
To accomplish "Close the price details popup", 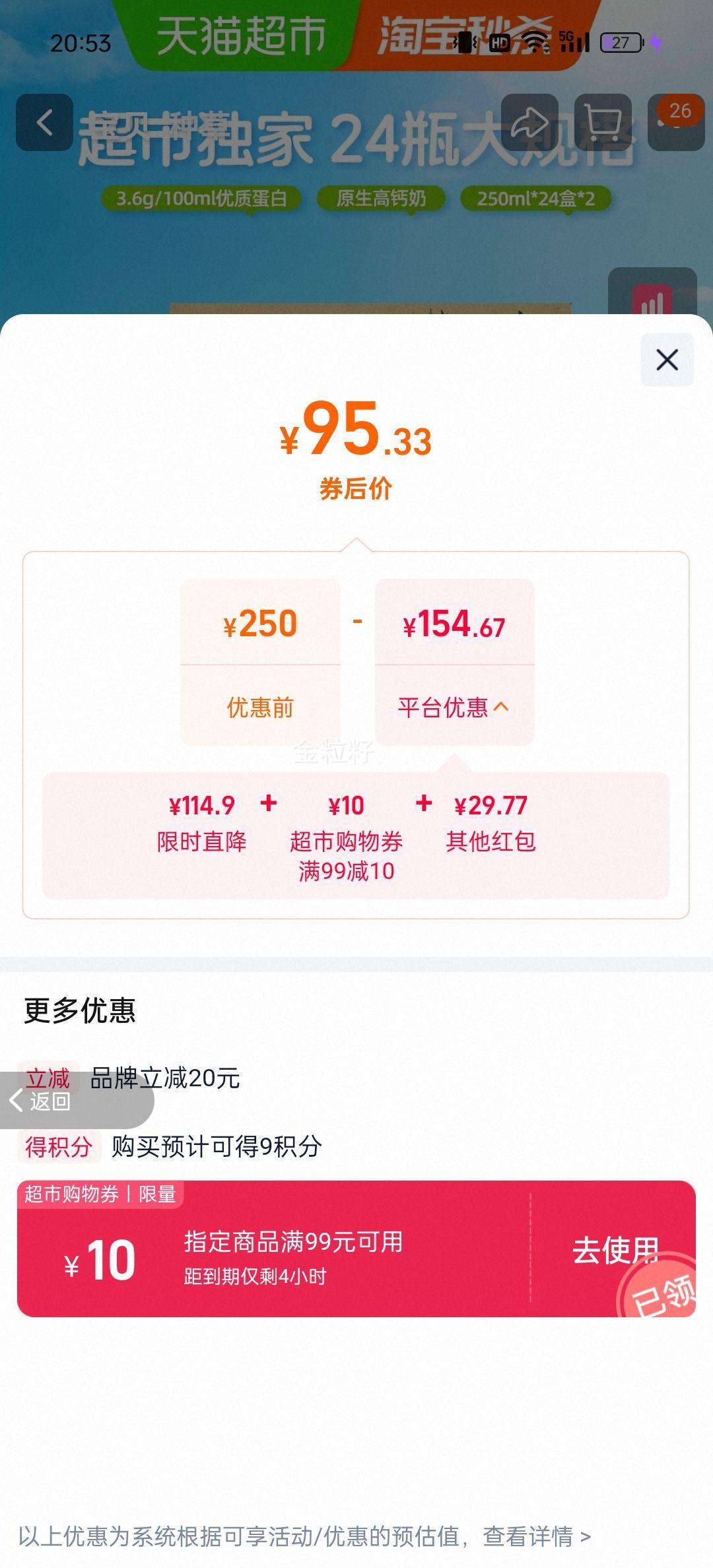I will click(x=667, y=360).
